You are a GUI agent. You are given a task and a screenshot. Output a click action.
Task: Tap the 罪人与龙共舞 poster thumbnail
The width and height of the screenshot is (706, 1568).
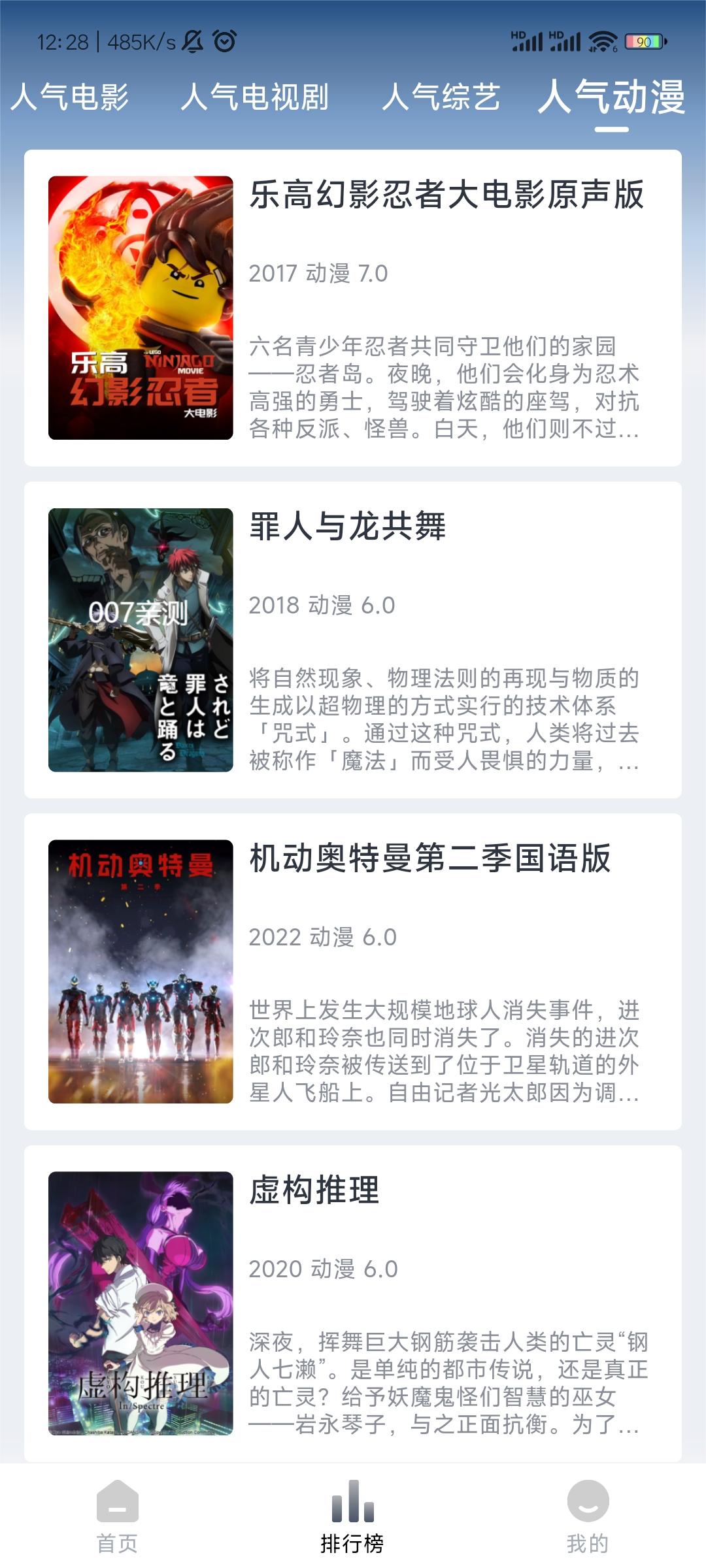click(139, 640)
